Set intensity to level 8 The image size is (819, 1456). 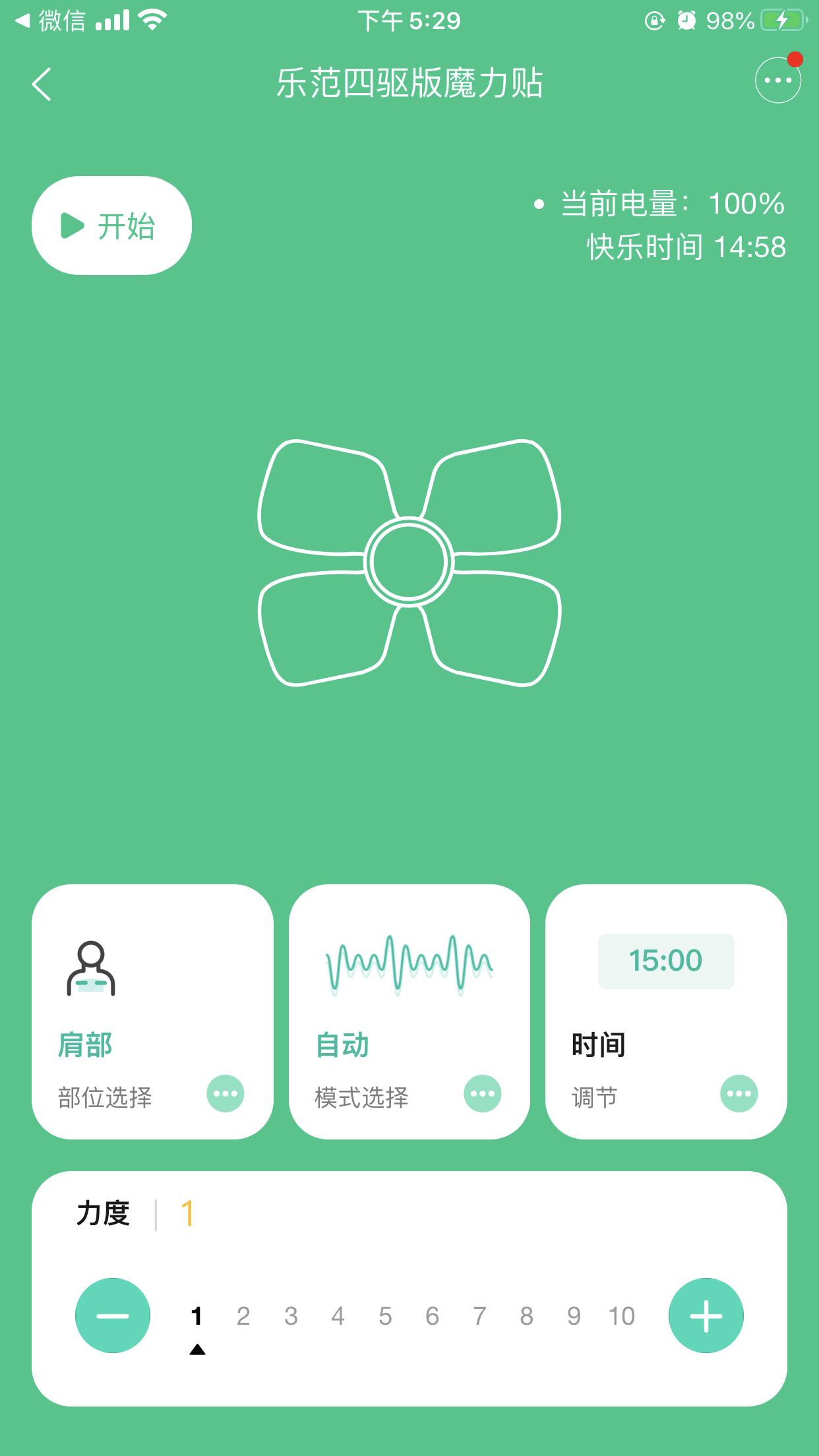[526, 1316]
